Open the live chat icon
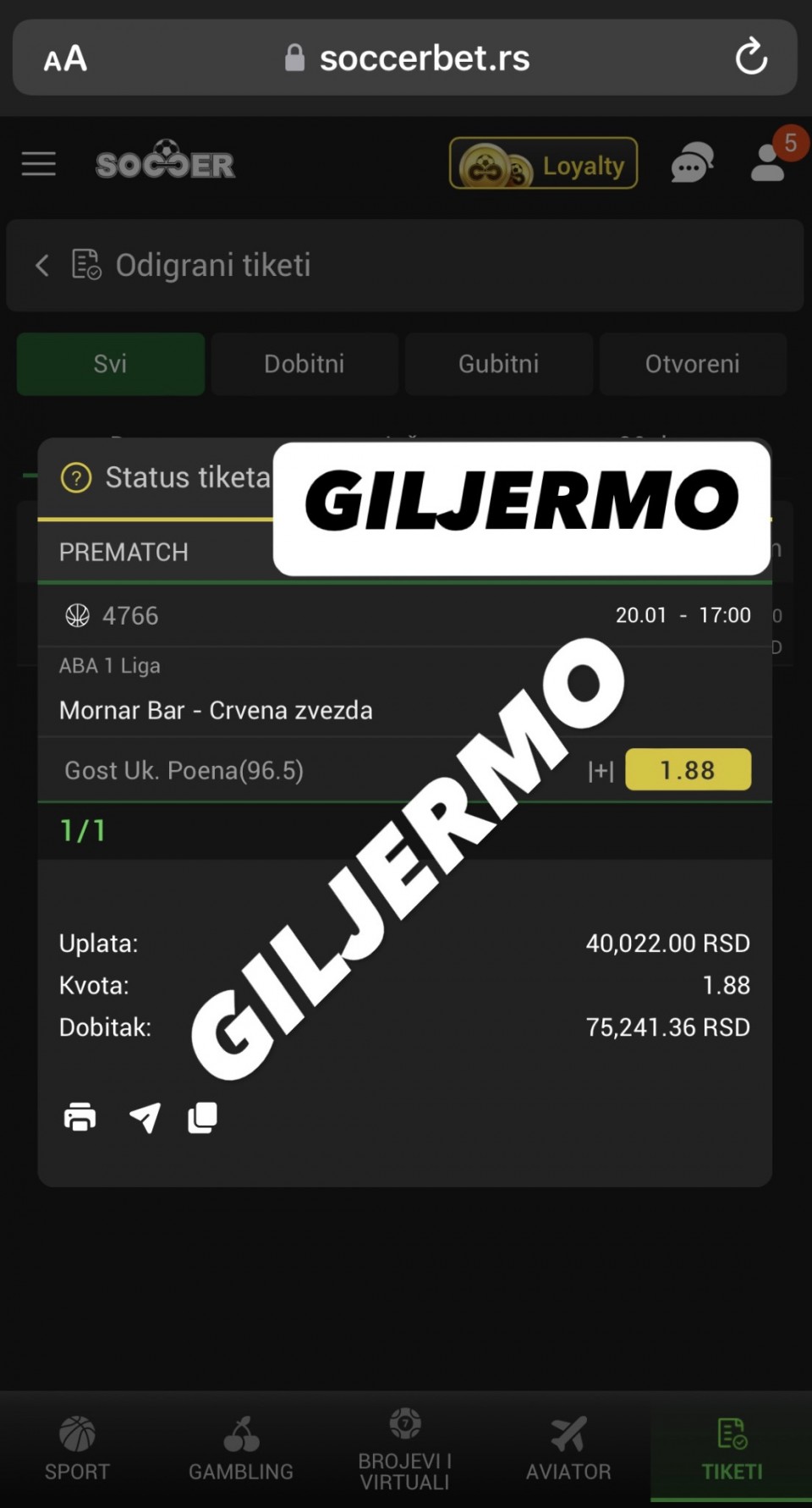812x1508 pixels. (692, 162)
